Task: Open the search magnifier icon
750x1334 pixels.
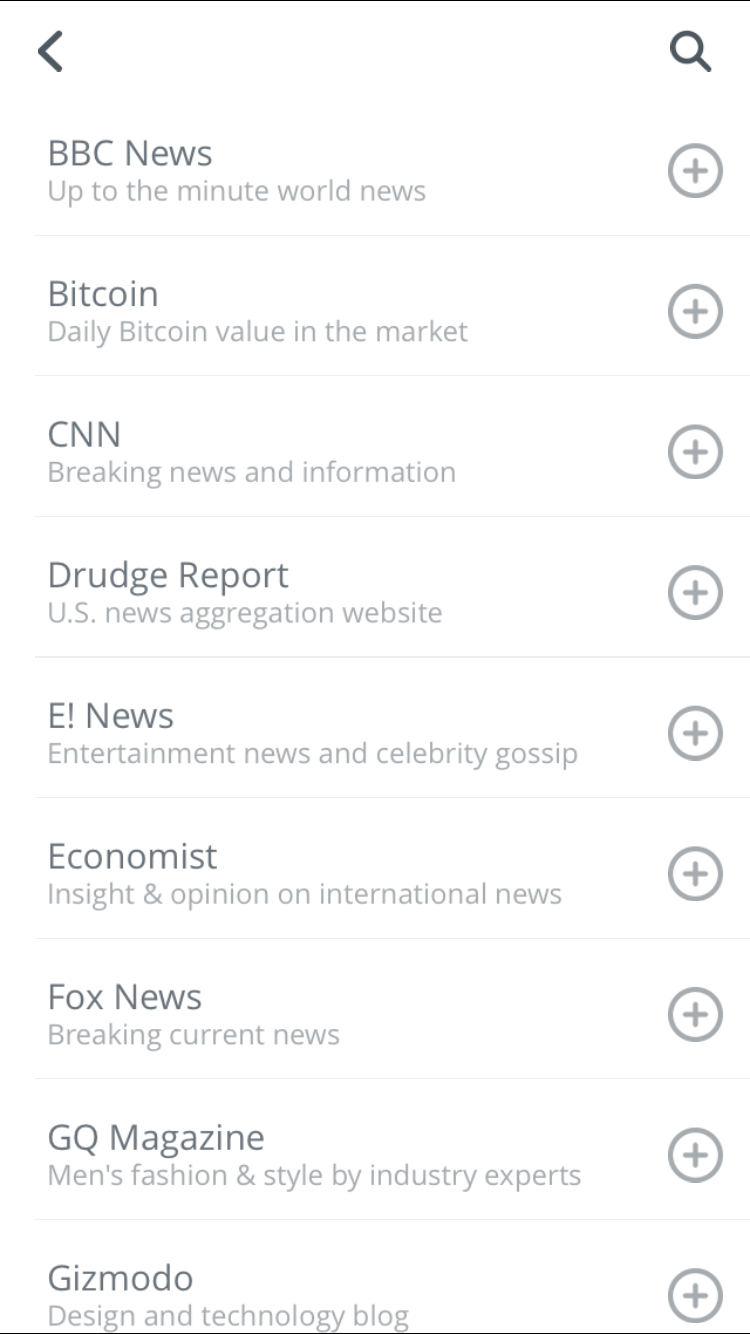Action: point(690,52)
